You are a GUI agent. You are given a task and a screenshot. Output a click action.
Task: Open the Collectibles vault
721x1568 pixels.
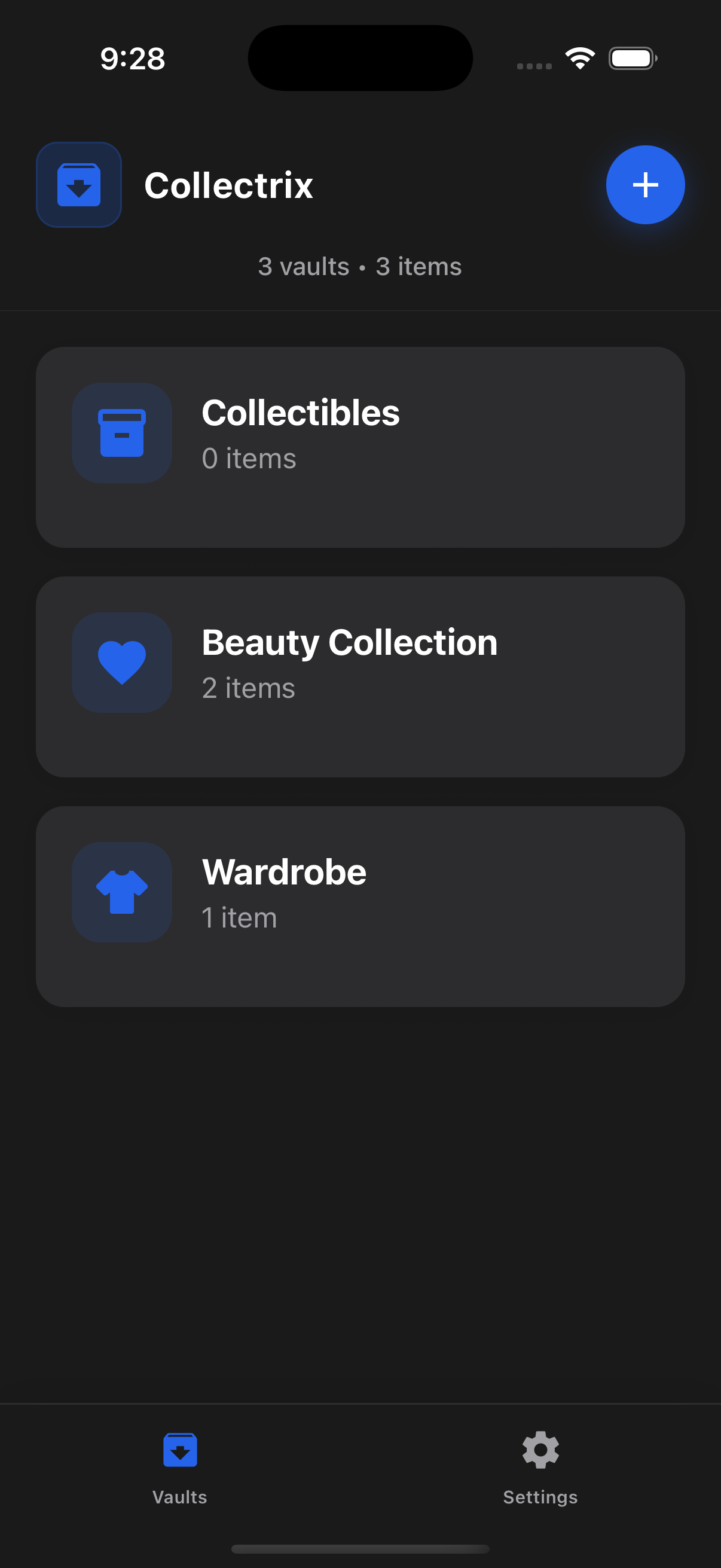(x=360, y=446)
